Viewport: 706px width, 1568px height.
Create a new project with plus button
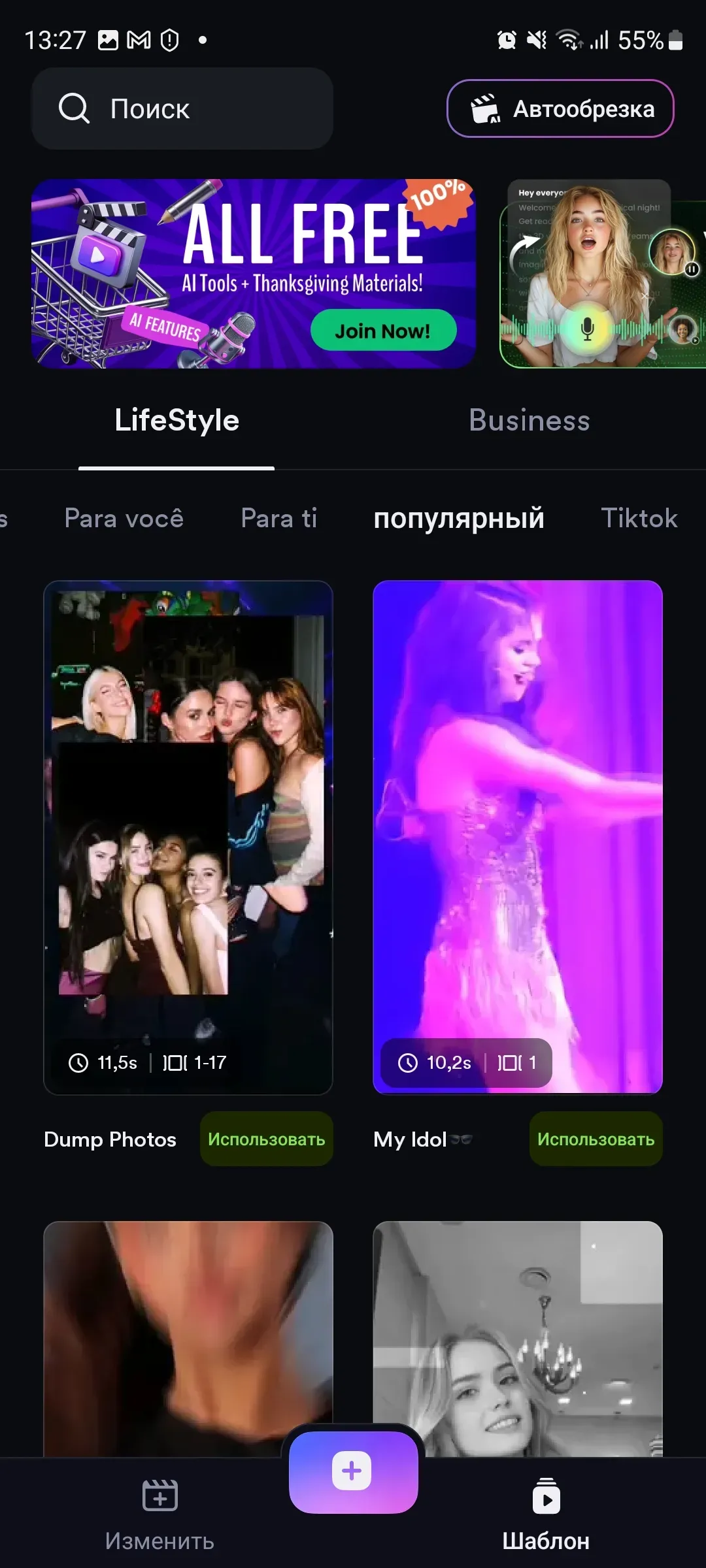(353, 1471)
